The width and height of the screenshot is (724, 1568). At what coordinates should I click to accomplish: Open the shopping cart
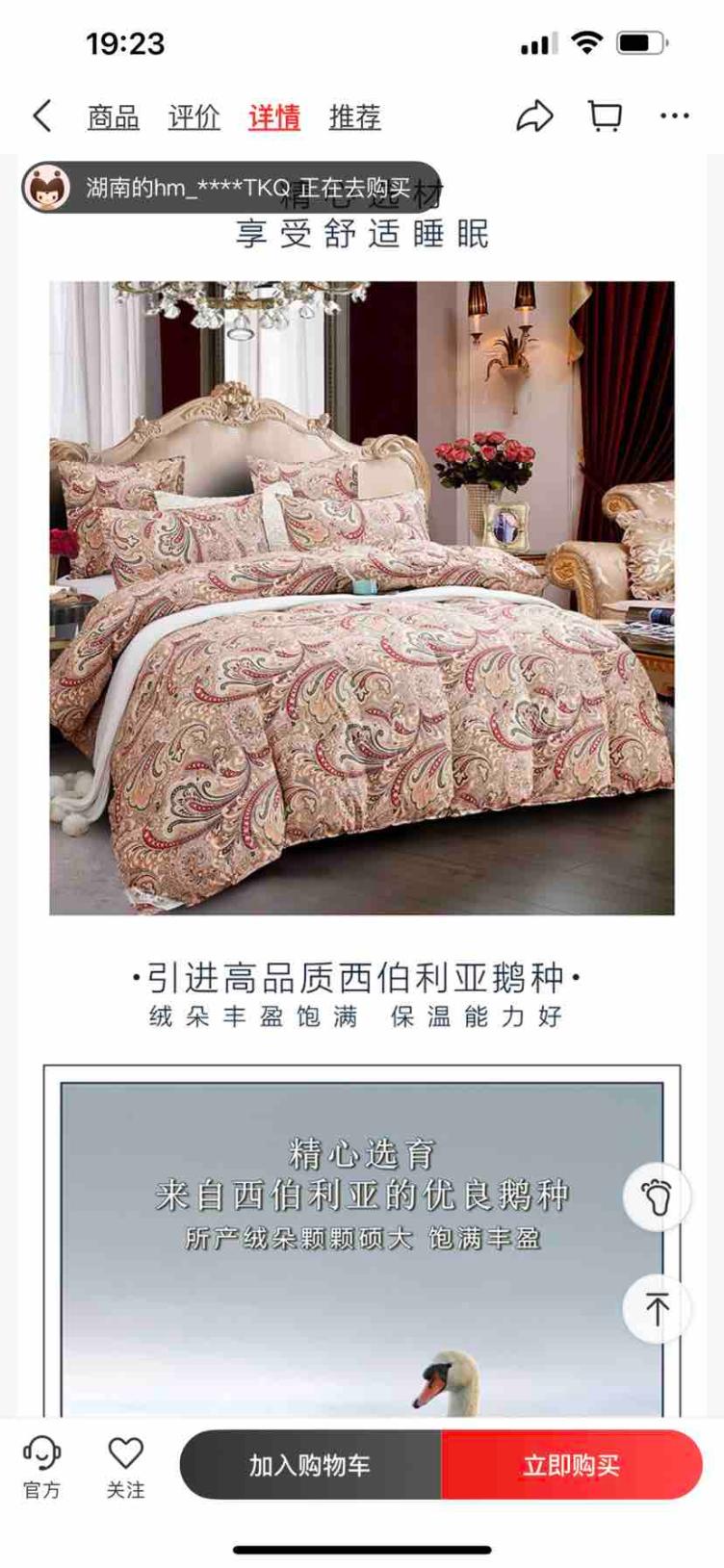[605, 116]
